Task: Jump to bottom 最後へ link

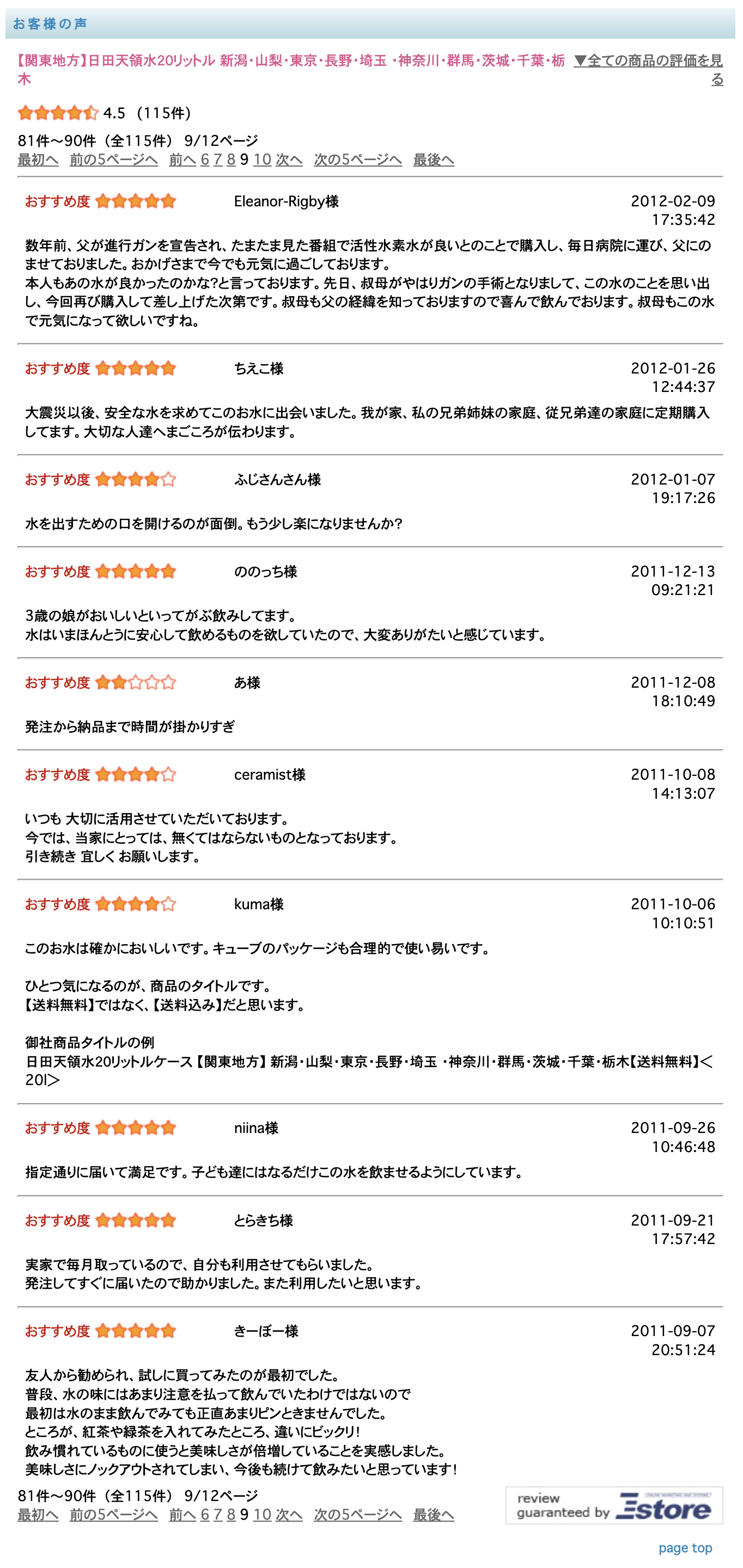Action: (x=434, y=1515)
